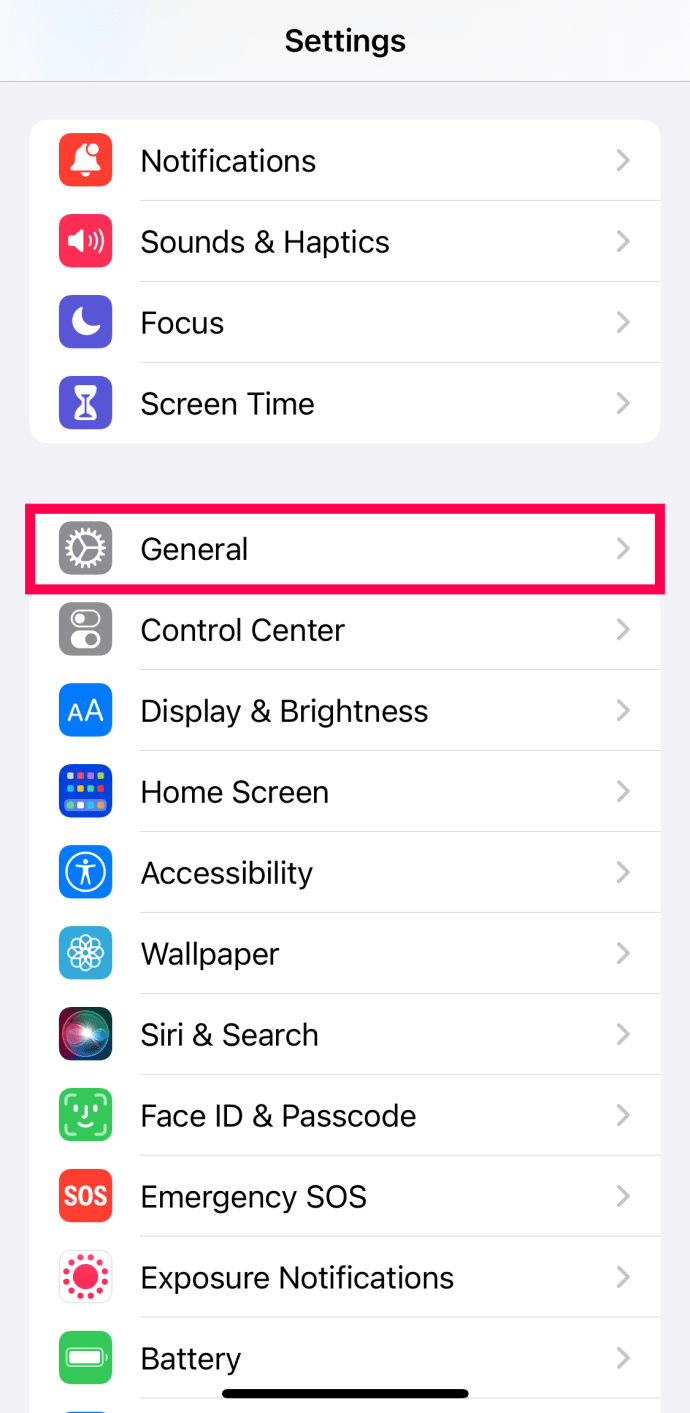Select Control Center

click(242, 630)
